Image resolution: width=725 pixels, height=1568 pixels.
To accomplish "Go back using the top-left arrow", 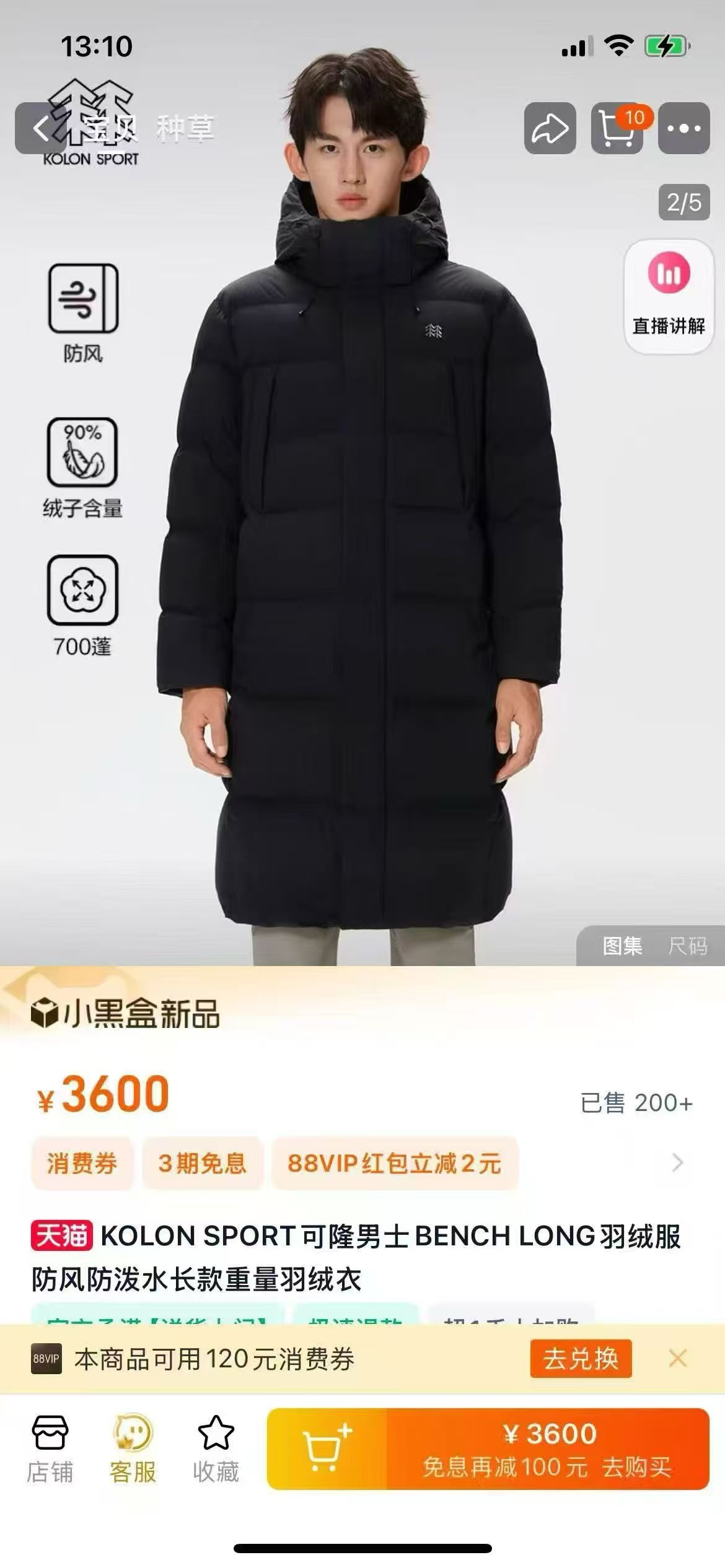I will [41, 129].
